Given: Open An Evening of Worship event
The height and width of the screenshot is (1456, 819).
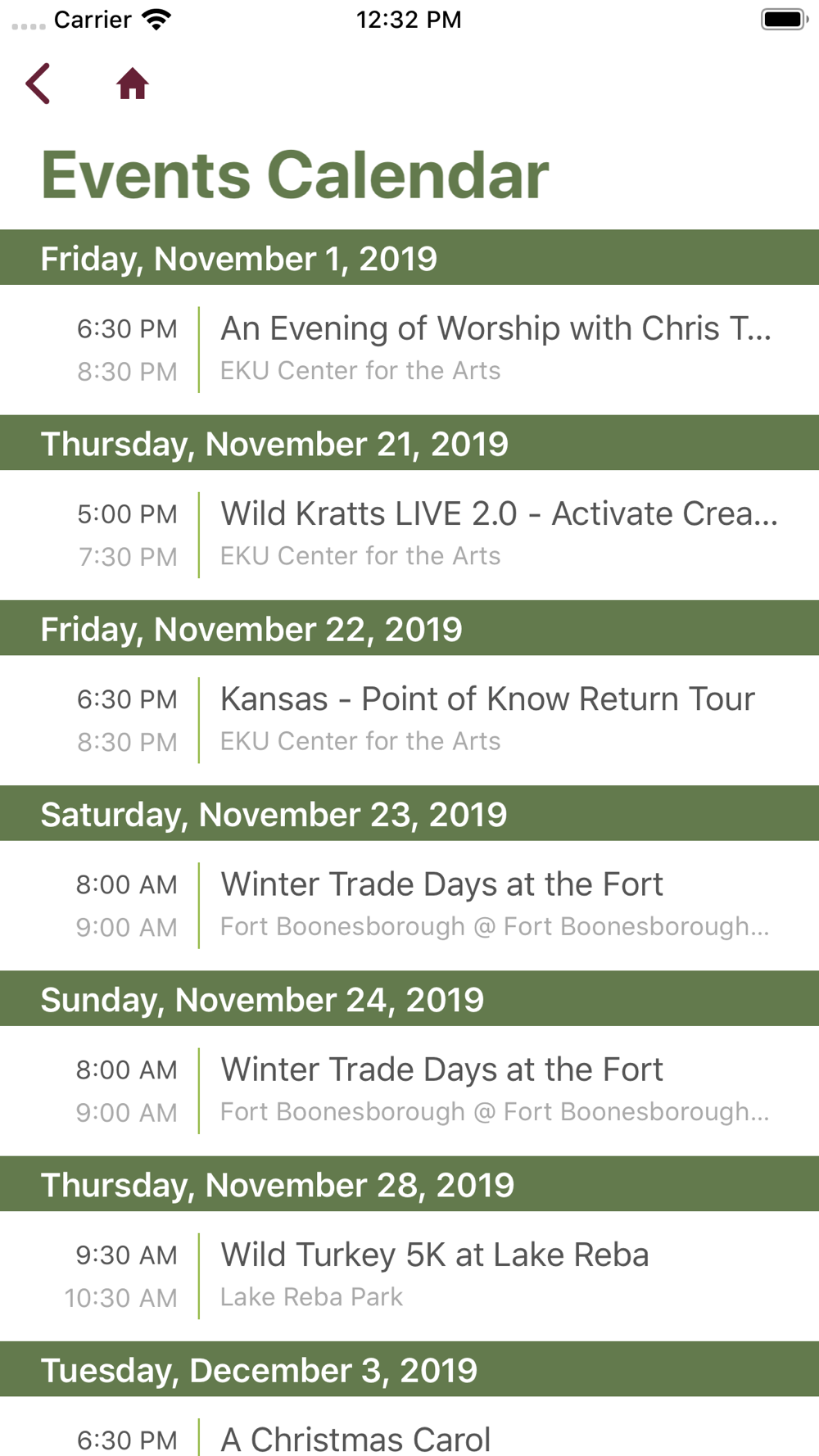Looking at the screenshot, I should [x=409, y=350].
